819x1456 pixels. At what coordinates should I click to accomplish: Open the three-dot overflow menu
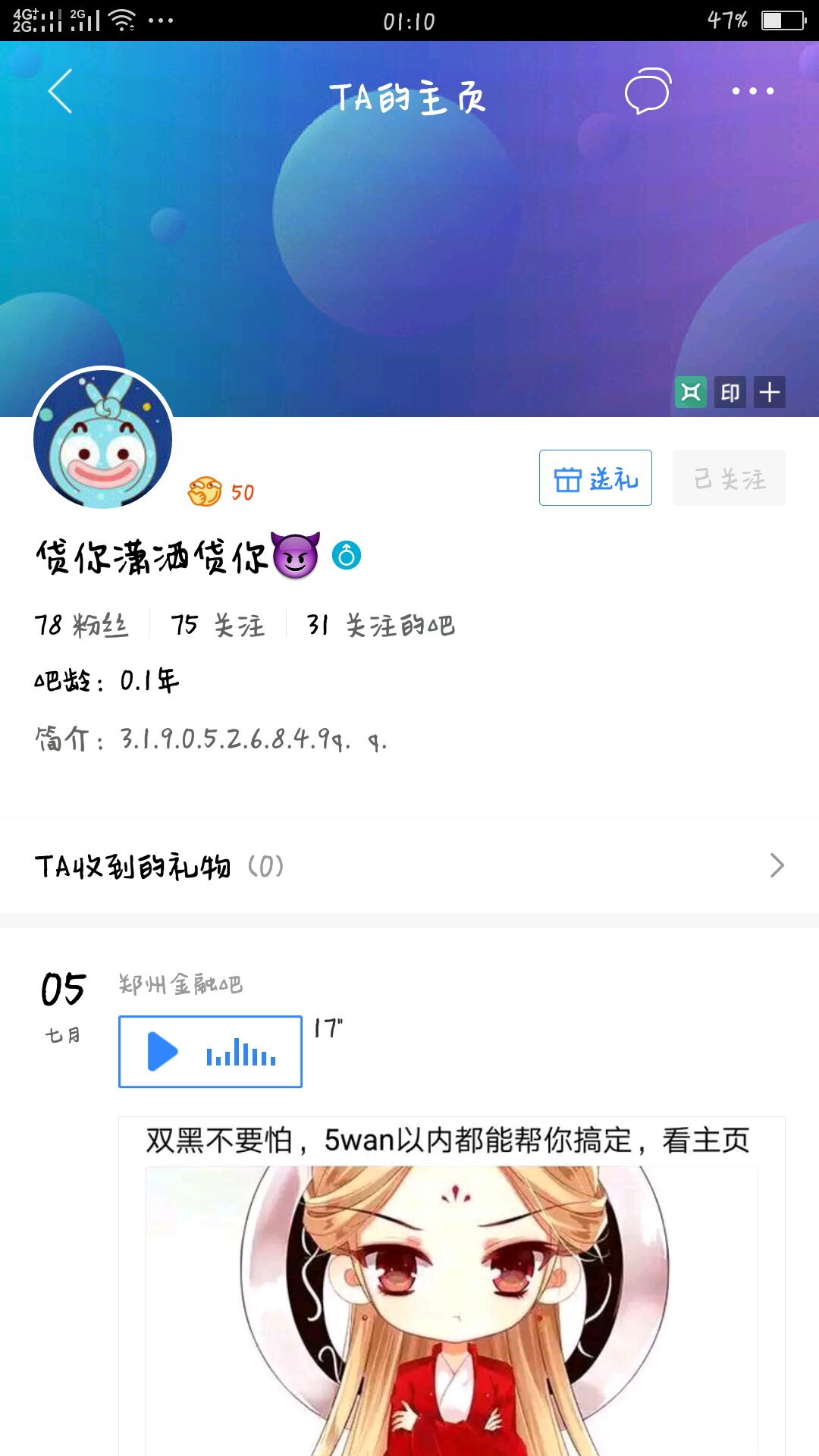coord(752,91)
